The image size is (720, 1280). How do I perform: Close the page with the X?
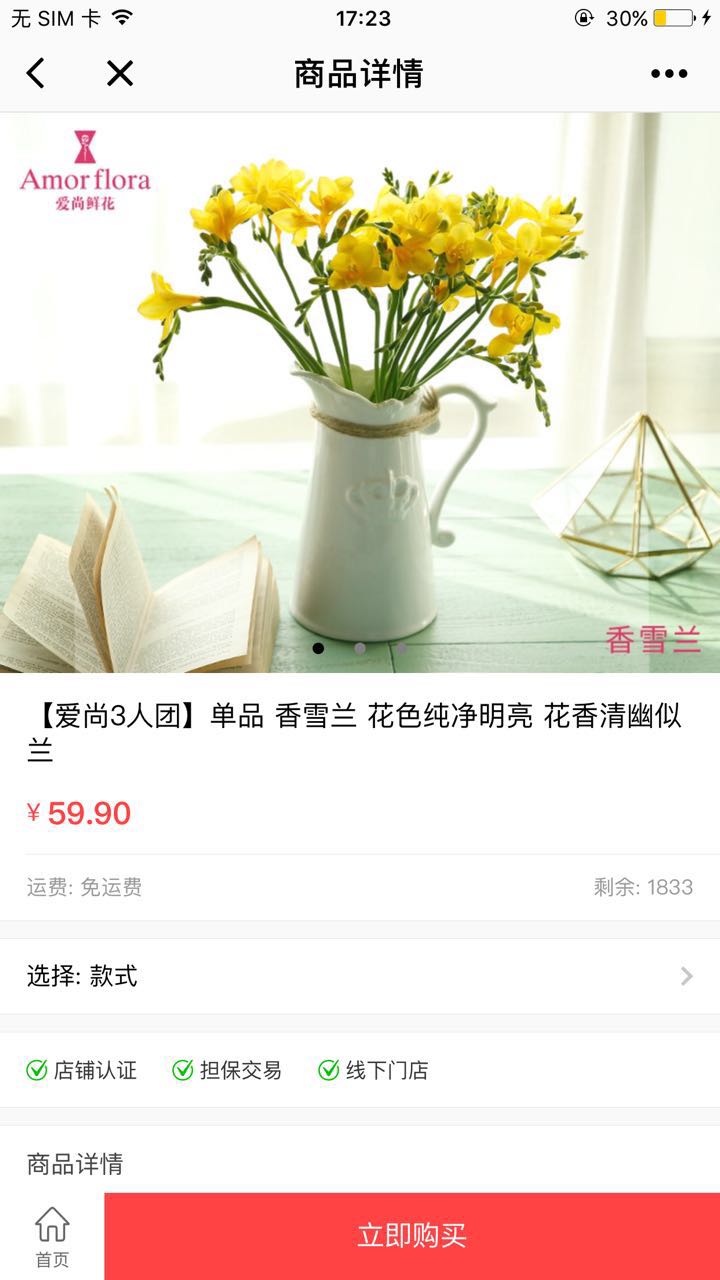[x=120, y=73]
